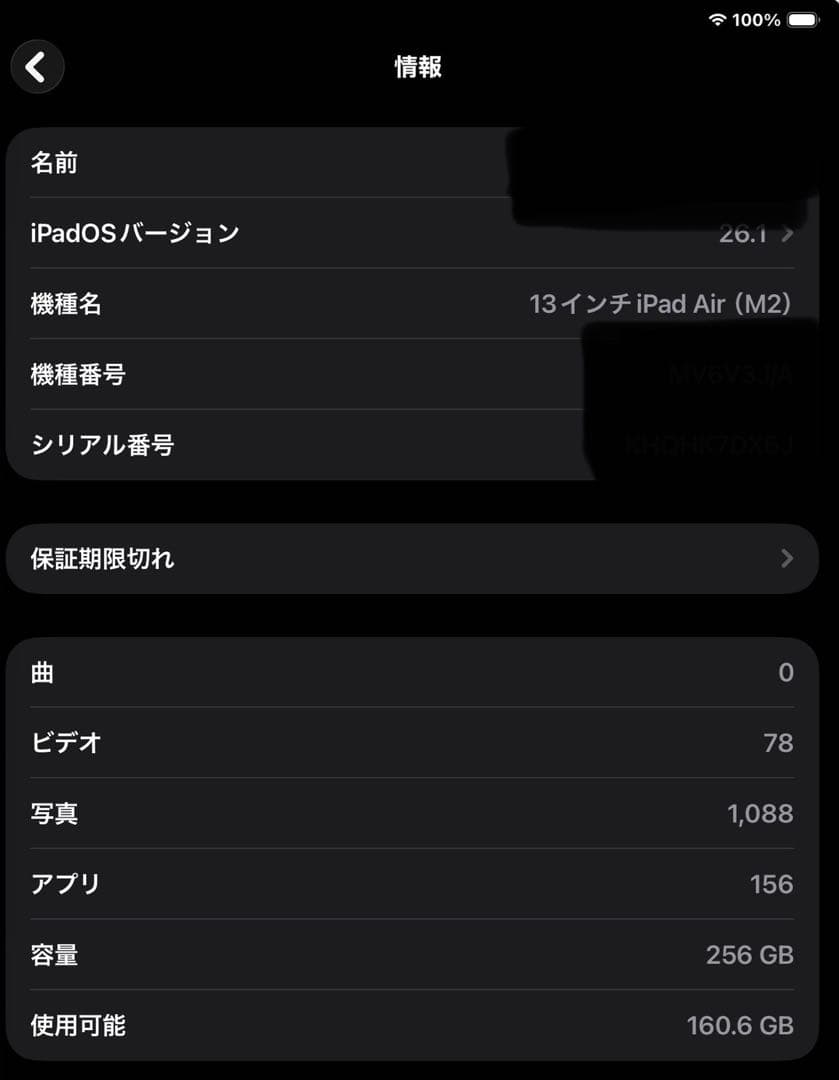Tap the back arrow icon
This screenshot has width=839, height=1080.
[x=36, y=66]
